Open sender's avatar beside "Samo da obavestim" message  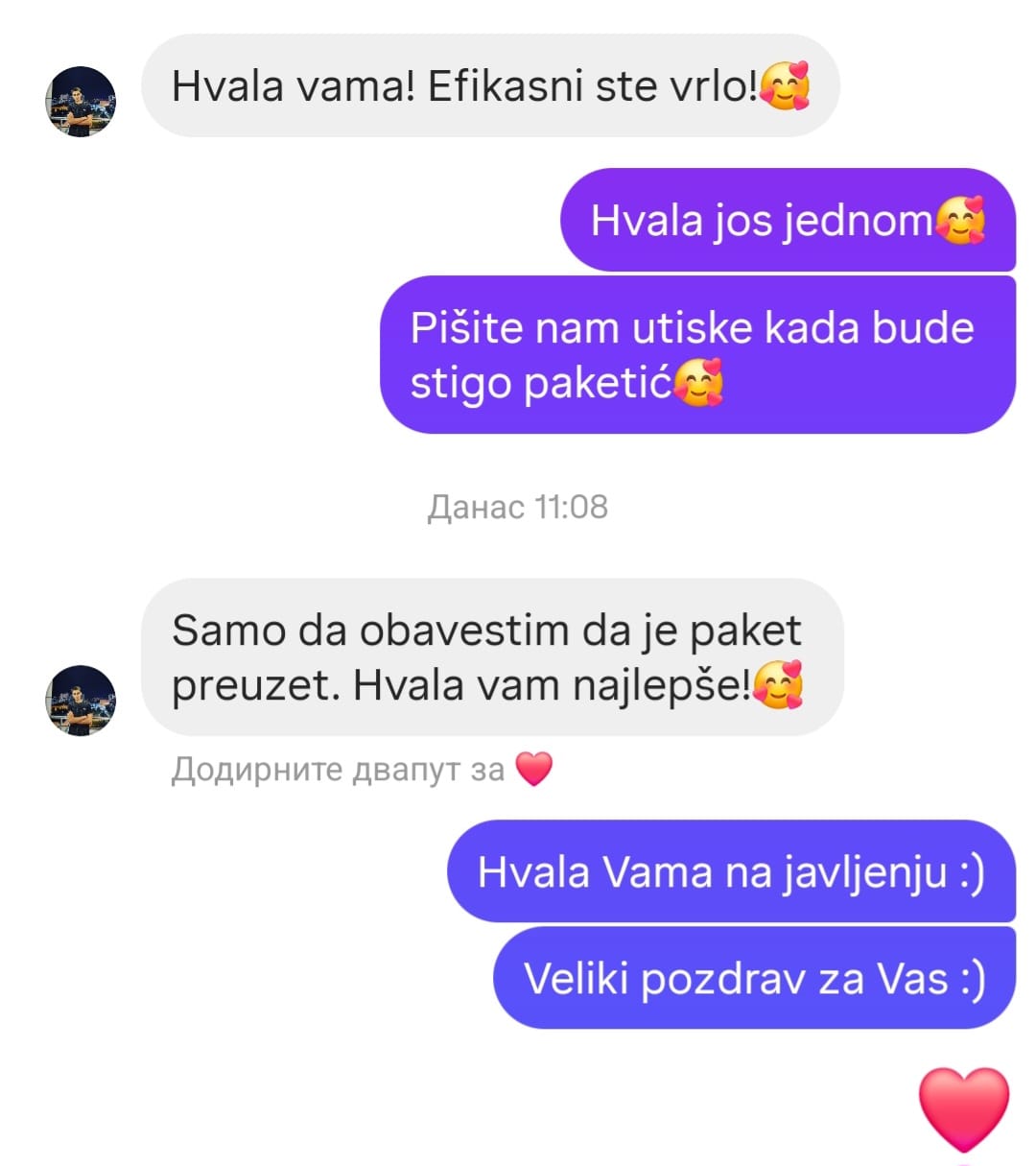(81, 701)
